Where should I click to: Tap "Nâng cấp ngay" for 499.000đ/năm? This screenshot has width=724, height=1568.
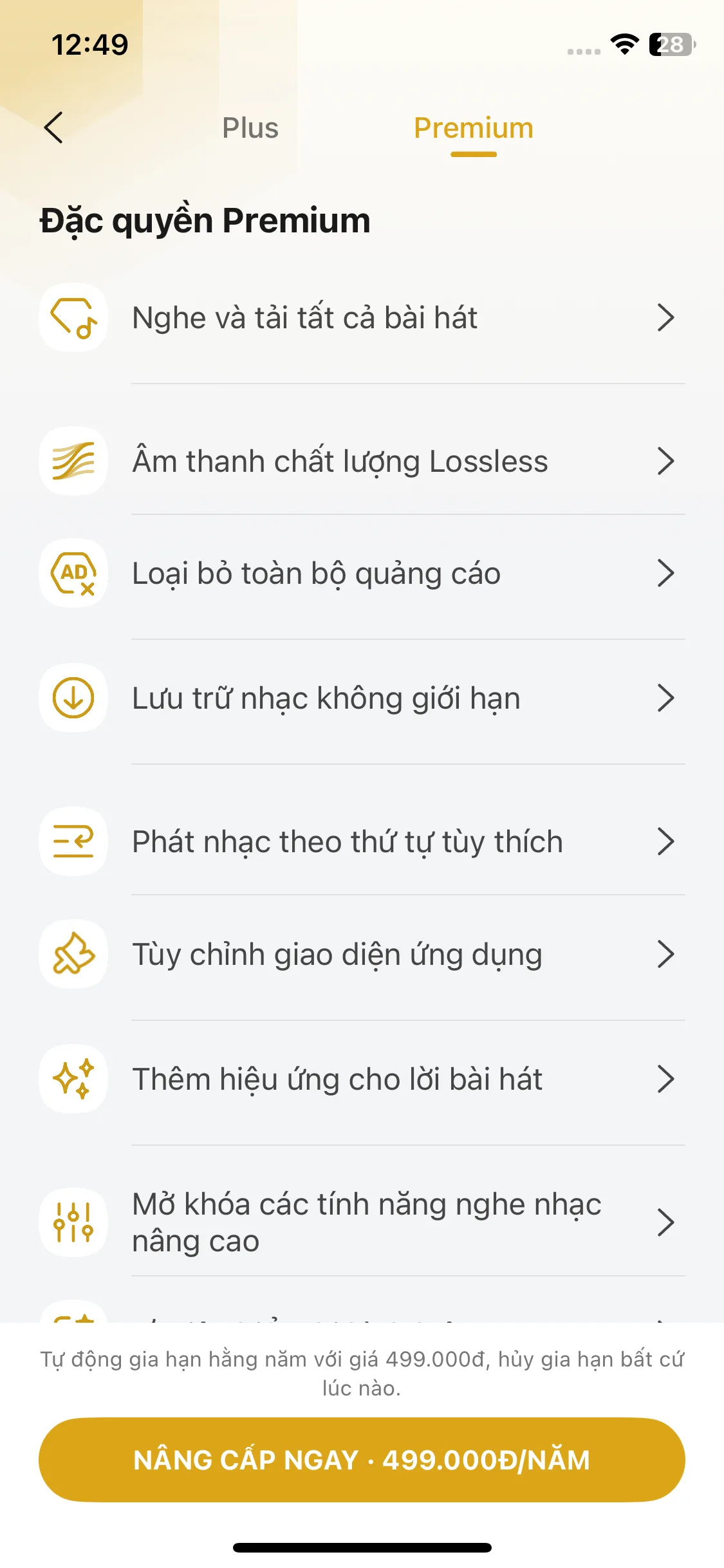click(x=362, y=1460)
